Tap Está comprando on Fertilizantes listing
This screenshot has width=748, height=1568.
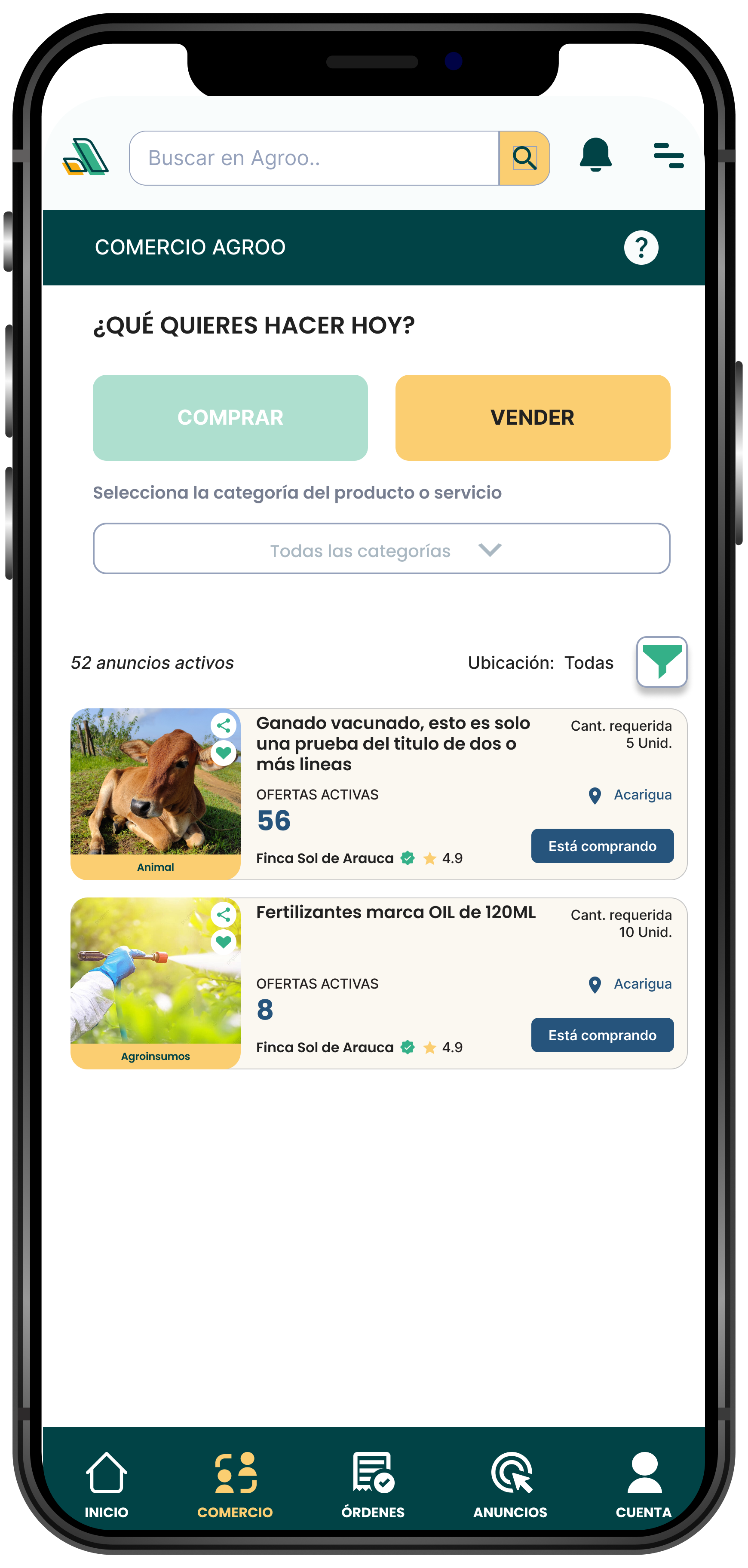coord(602,1035)
